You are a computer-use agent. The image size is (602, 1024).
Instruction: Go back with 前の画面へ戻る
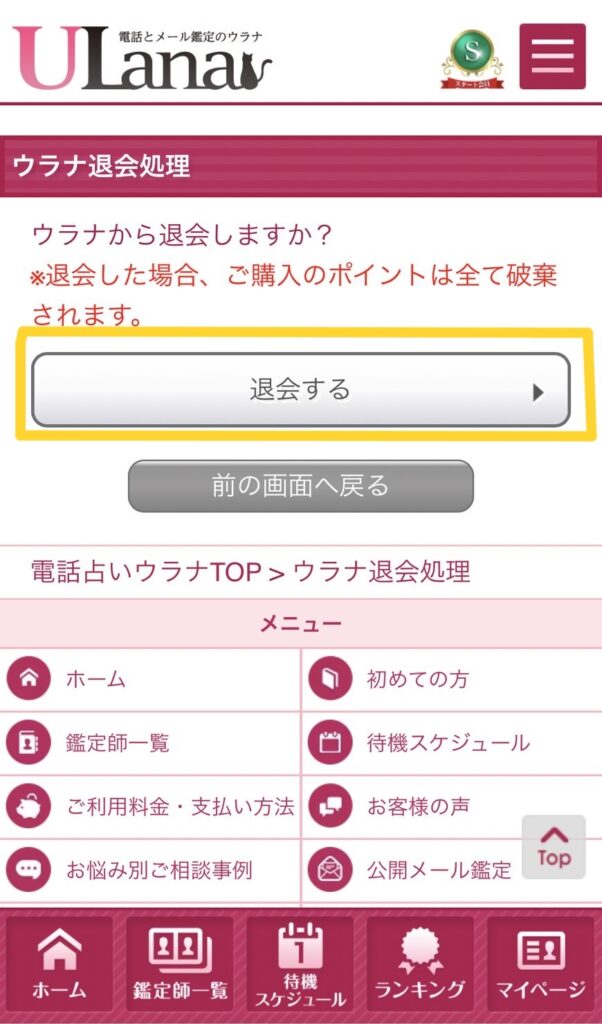coord(300,486)
